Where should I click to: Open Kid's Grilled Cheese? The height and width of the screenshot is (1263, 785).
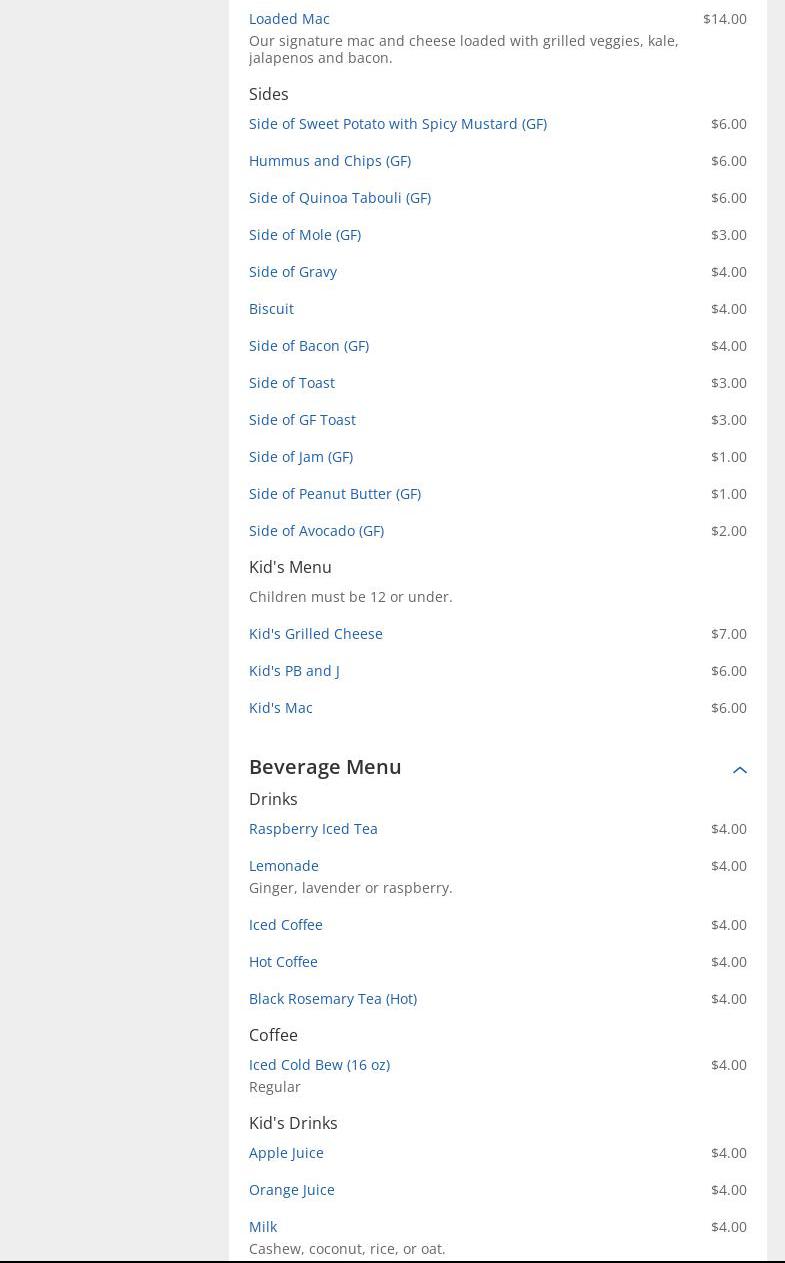[315, 634]
